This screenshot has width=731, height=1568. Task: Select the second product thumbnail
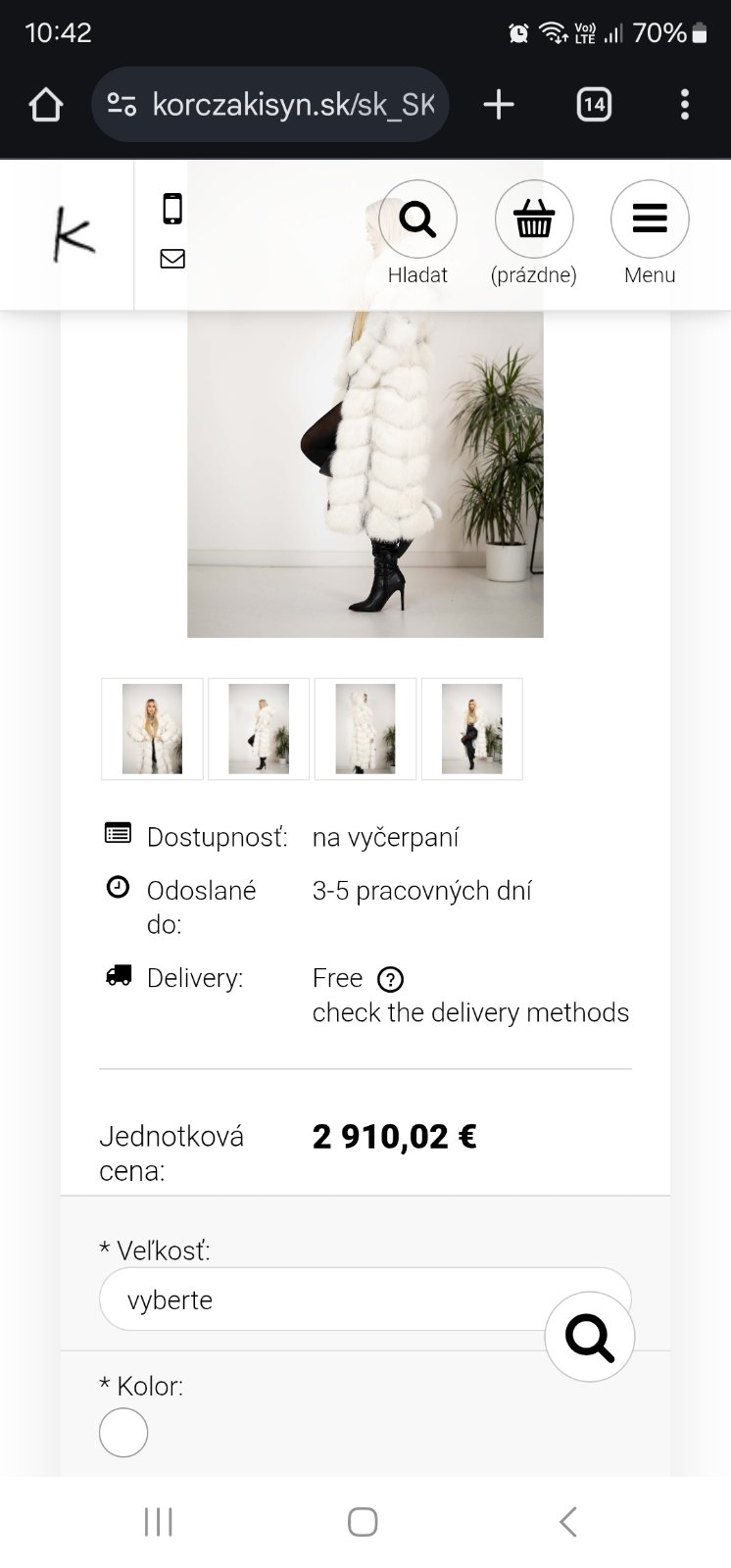click(x=259, y=729)
